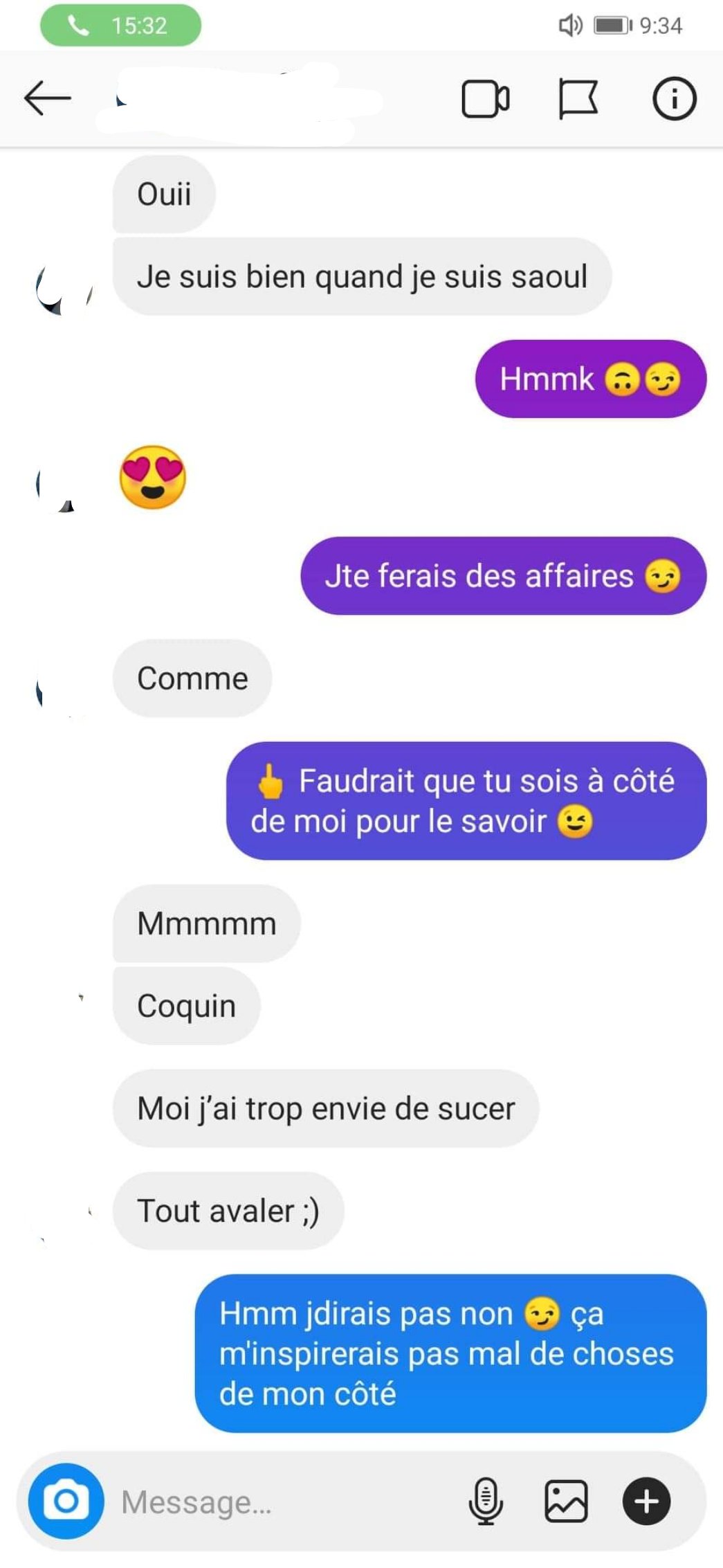
Task: Open the gallery image picker
Action: (566, 1501)
